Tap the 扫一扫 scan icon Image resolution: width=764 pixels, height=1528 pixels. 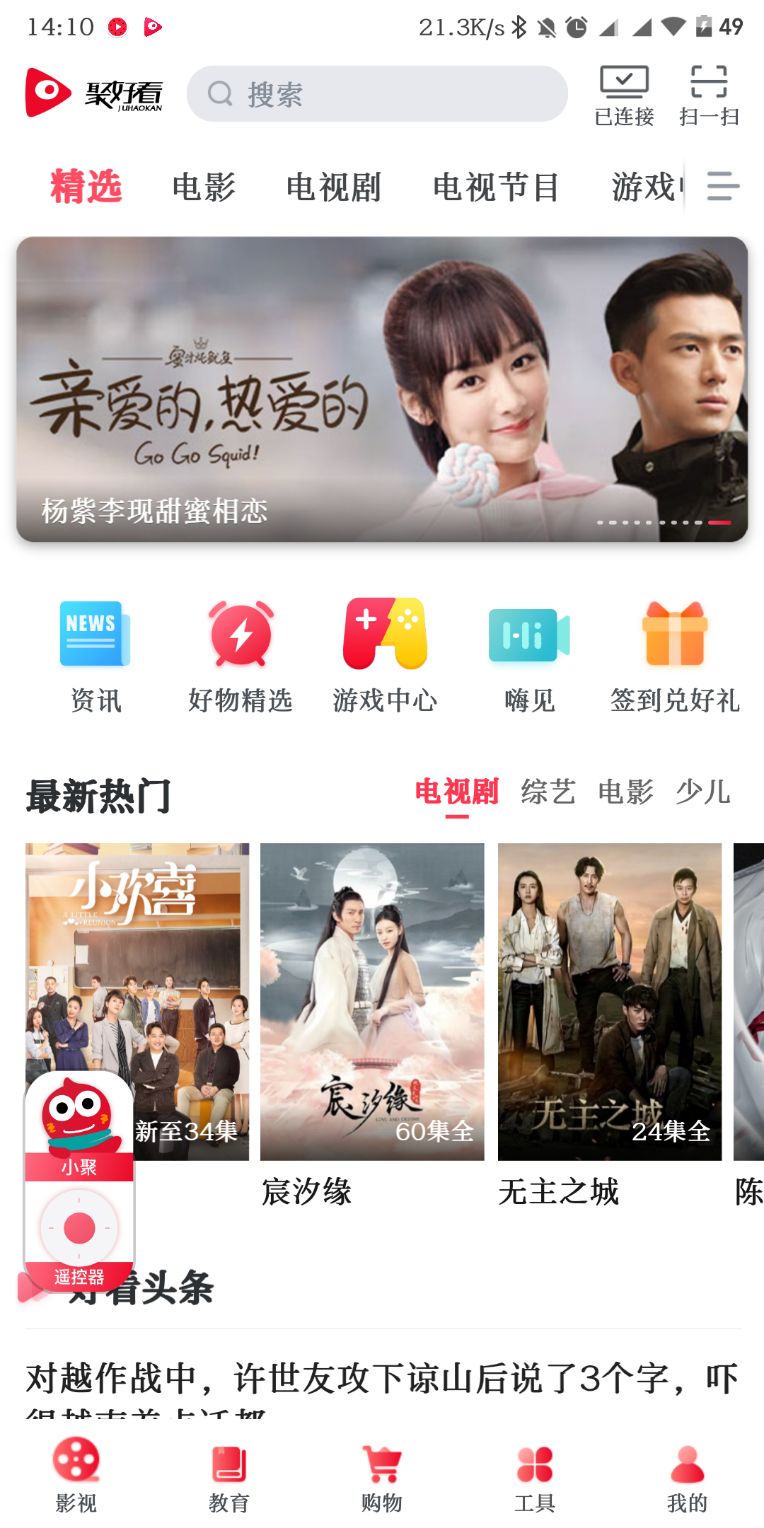click(708, 94)
